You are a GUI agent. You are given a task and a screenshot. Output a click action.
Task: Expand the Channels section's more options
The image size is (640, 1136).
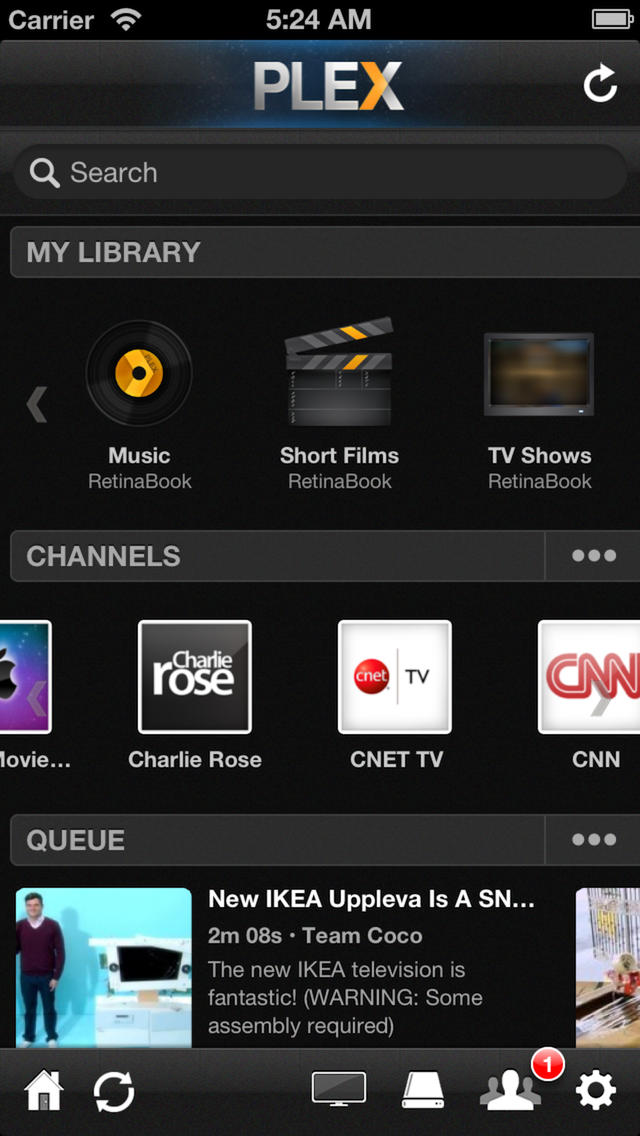point(593,556)
